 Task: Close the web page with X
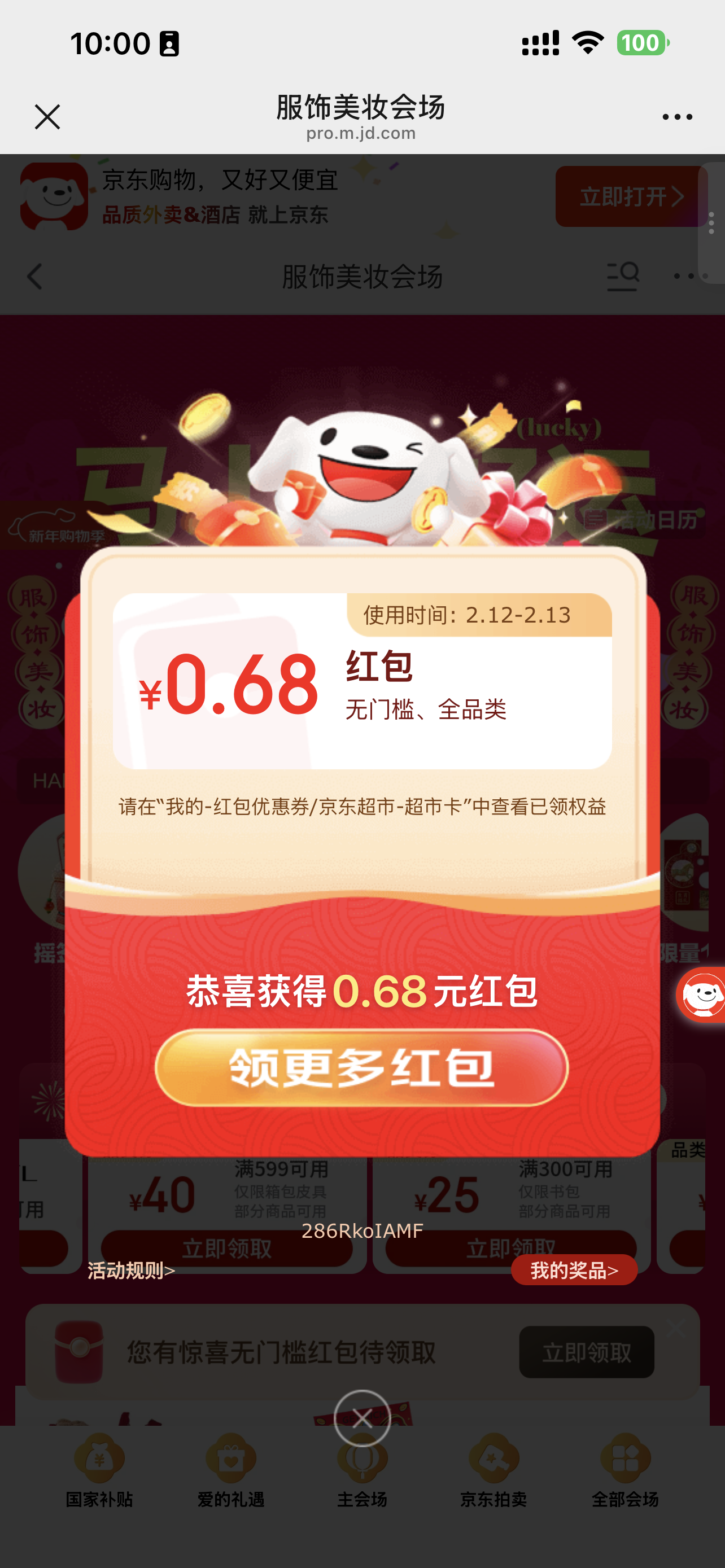pyautogui.click(x=47, y=116)
